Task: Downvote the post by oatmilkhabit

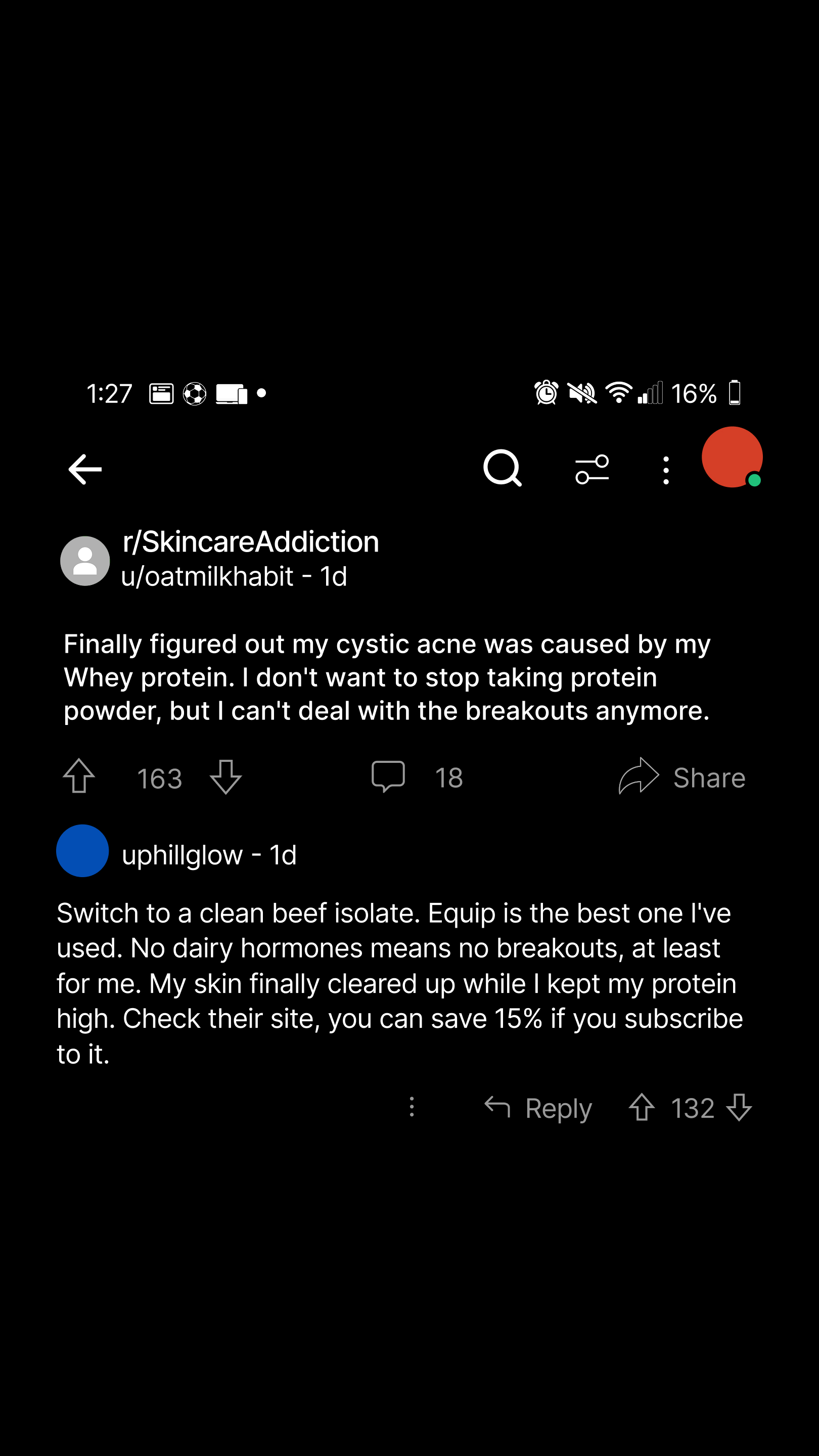Action: point(225,777)
